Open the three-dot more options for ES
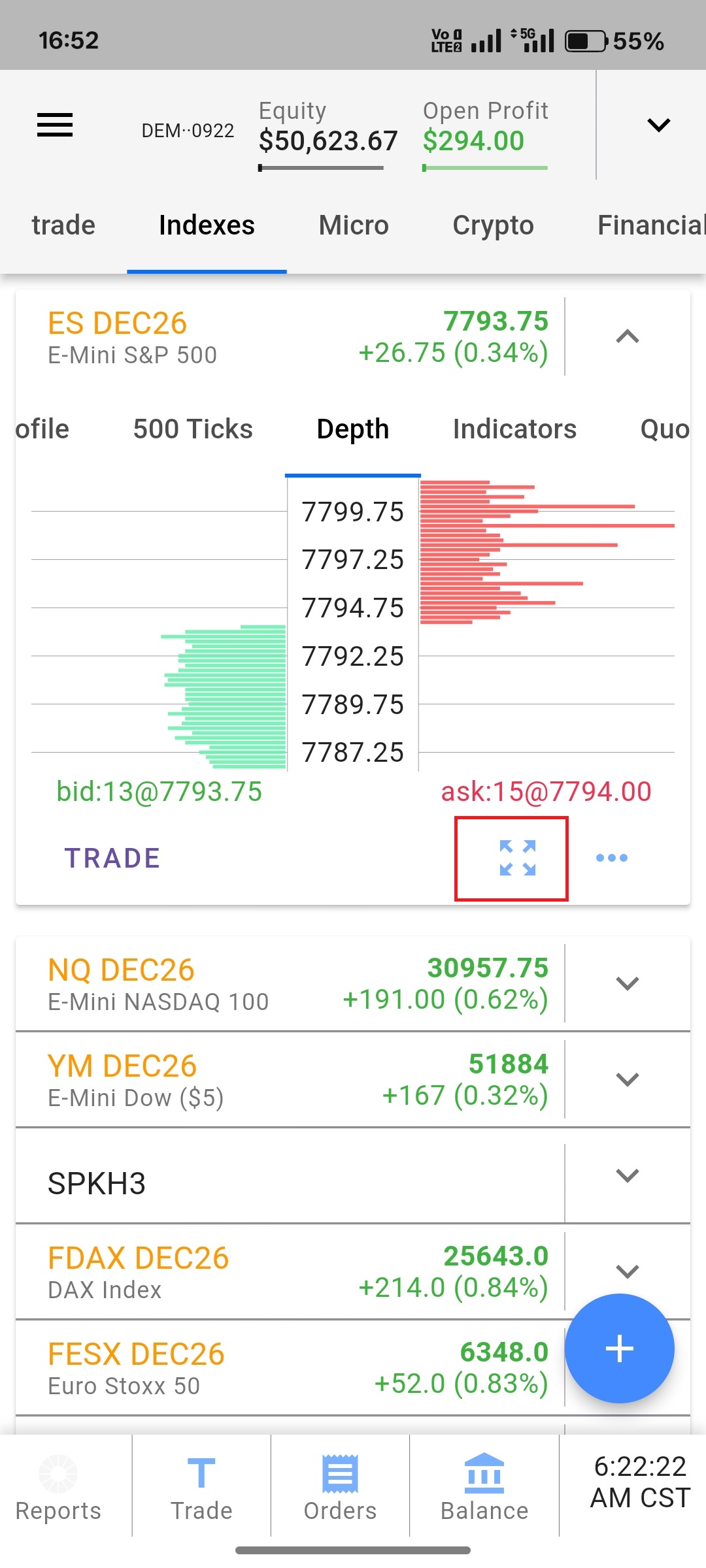 pyautogui.click(x=612, y=858)
